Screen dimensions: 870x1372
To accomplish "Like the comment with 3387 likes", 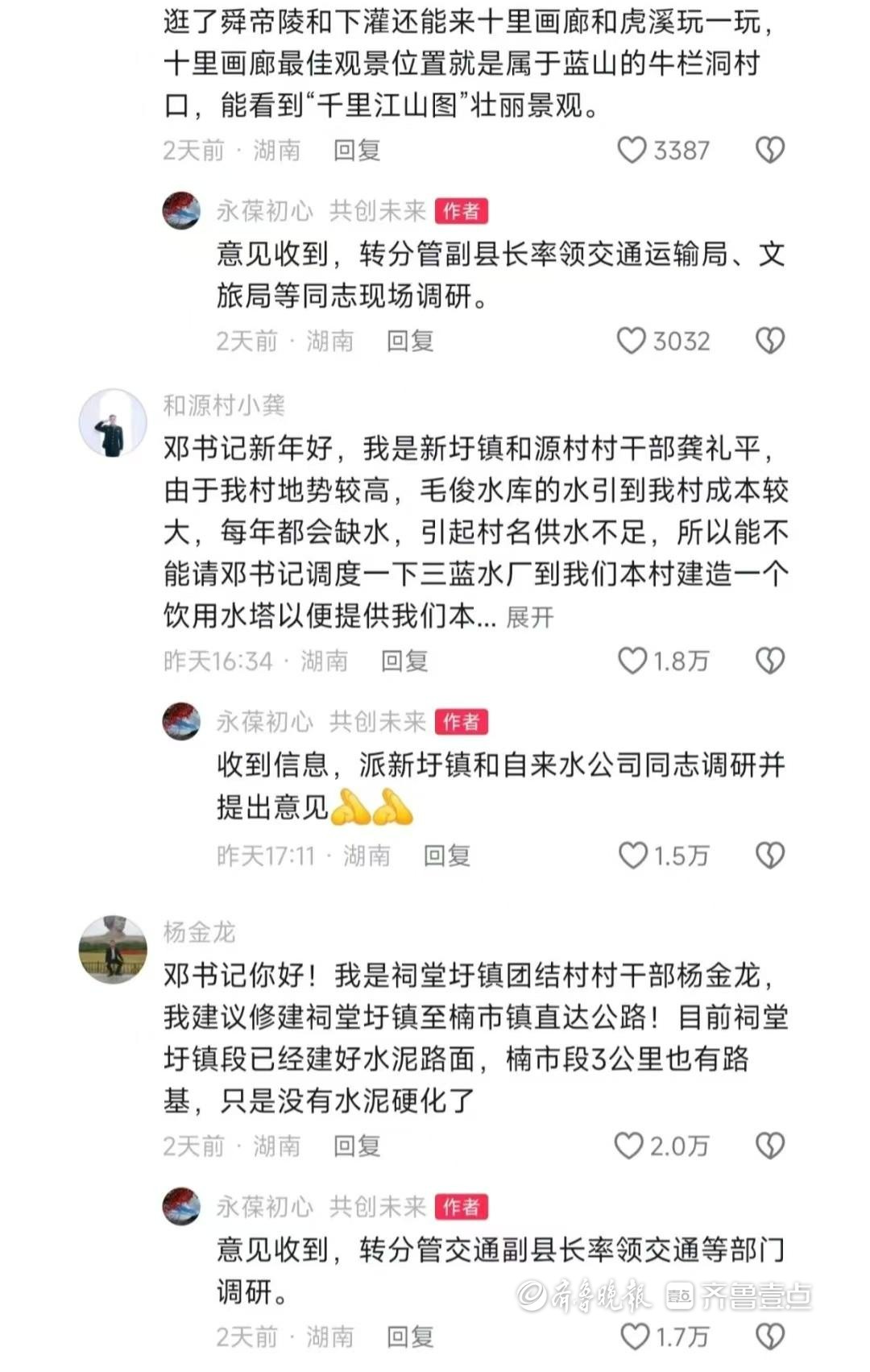I will coord(632,151).
